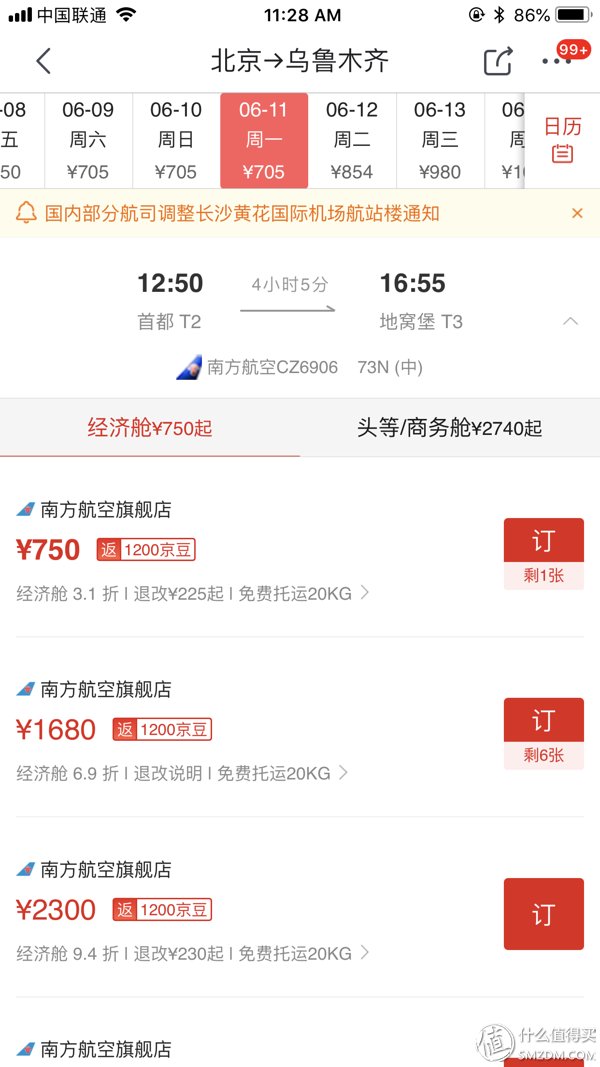Book the ¥750 ticket
600x1067 pixels.
point(544,553)
